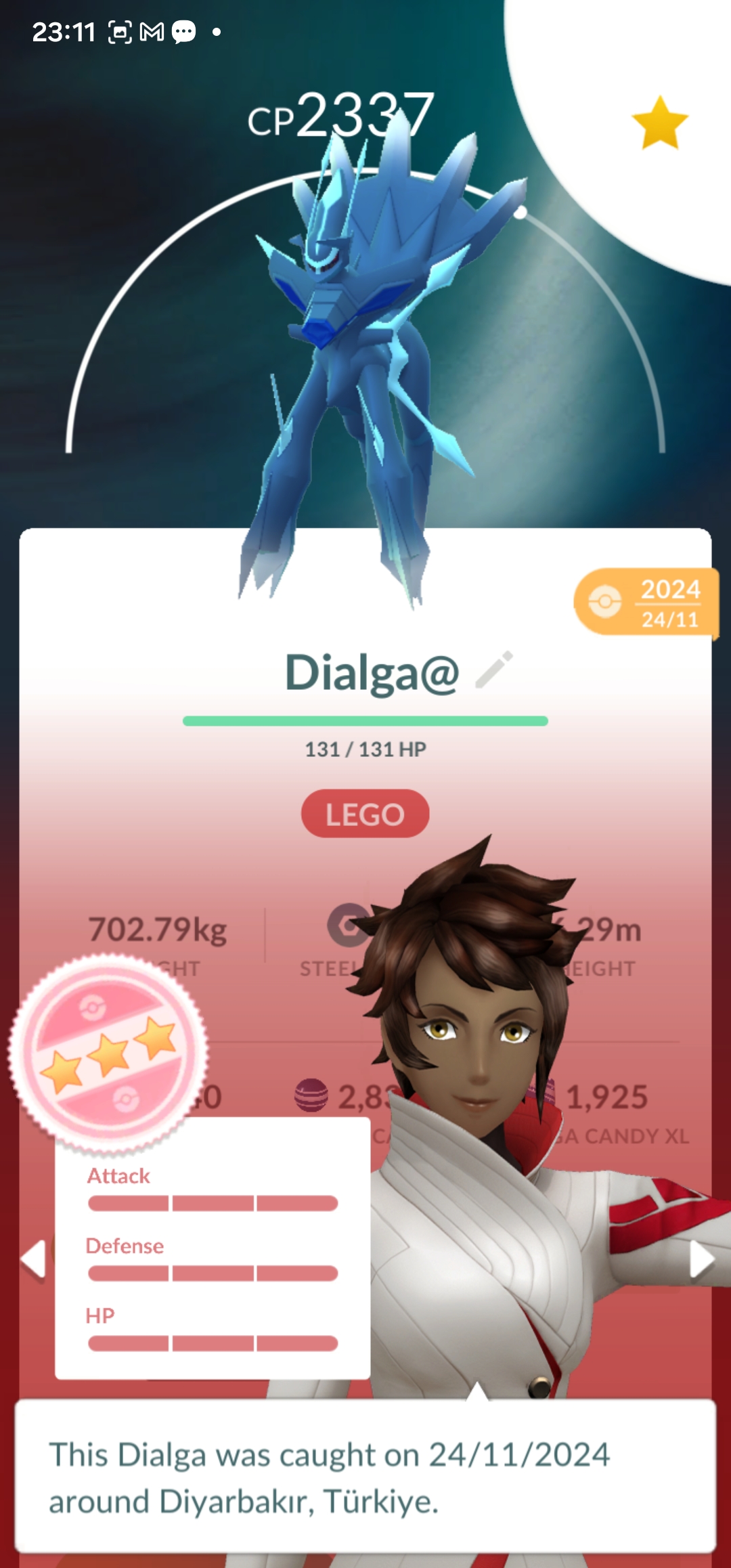Dismiss the team leader's appraisal message
The height and width of the screenshot is (1568, 731).
click(x=365, y=1477)
